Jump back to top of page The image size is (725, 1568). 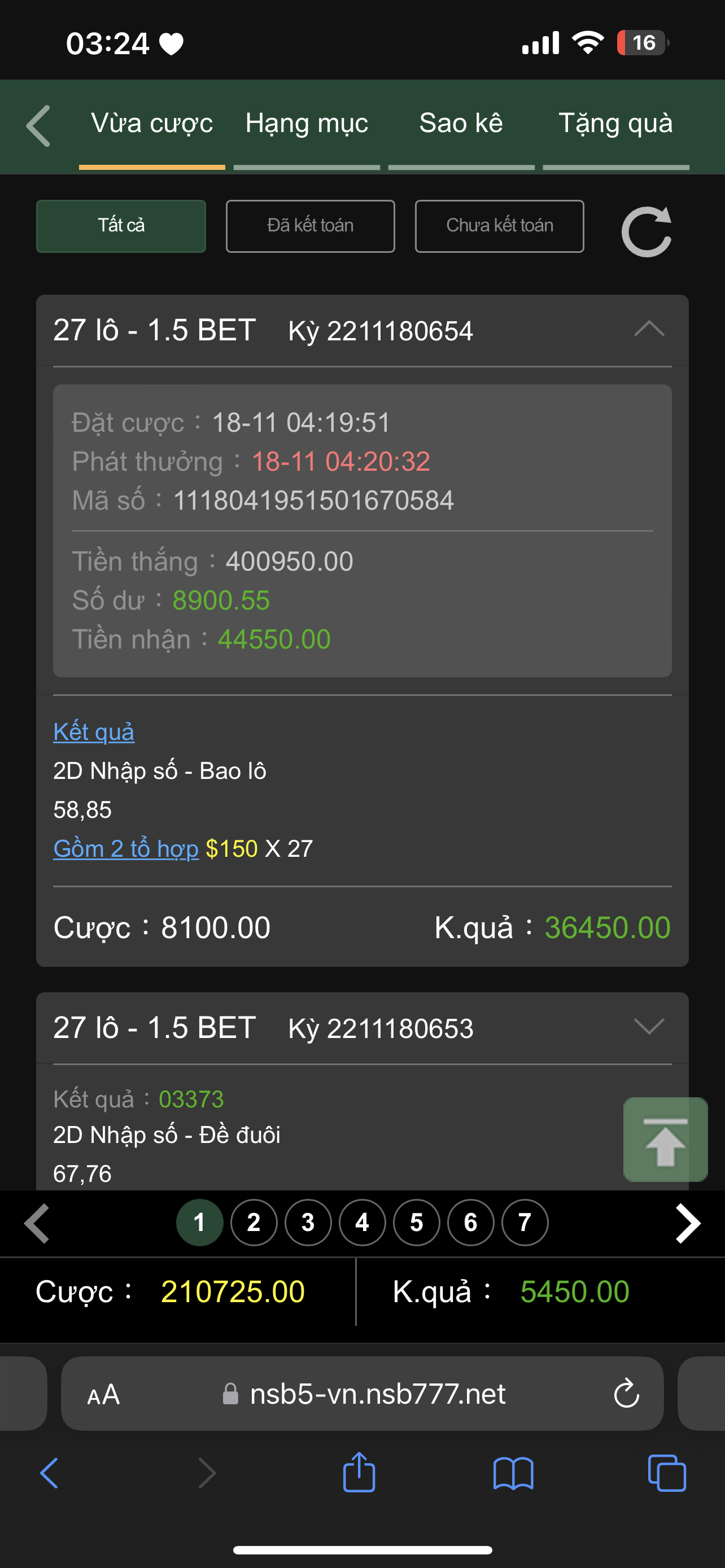(x=665, y=1140)
